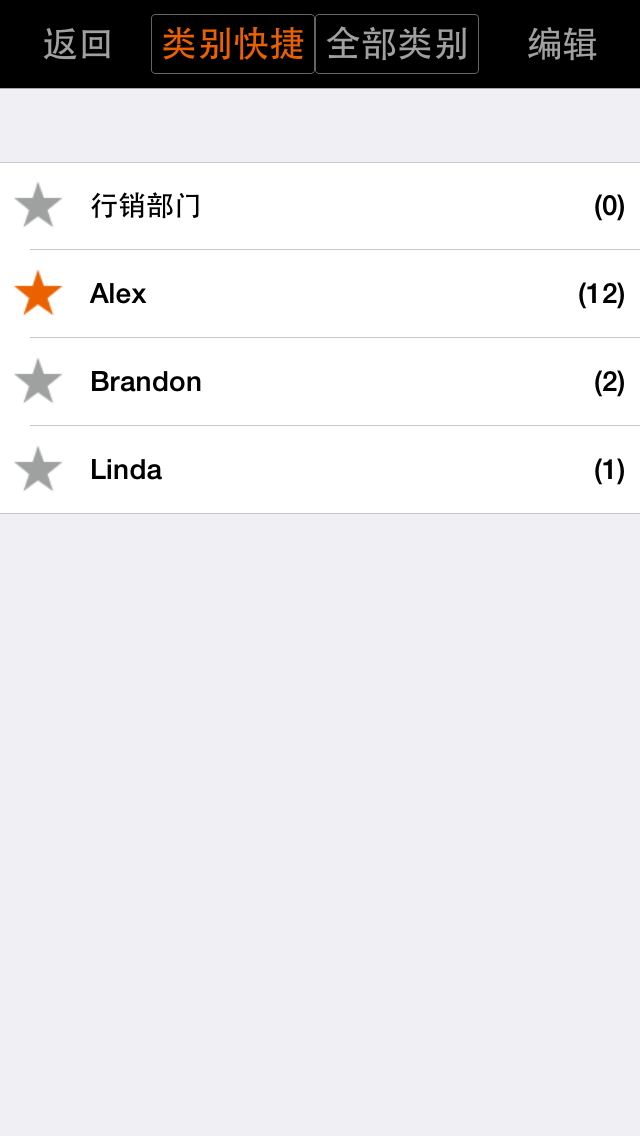Open the Brandon category row

(x=340, y=382)
